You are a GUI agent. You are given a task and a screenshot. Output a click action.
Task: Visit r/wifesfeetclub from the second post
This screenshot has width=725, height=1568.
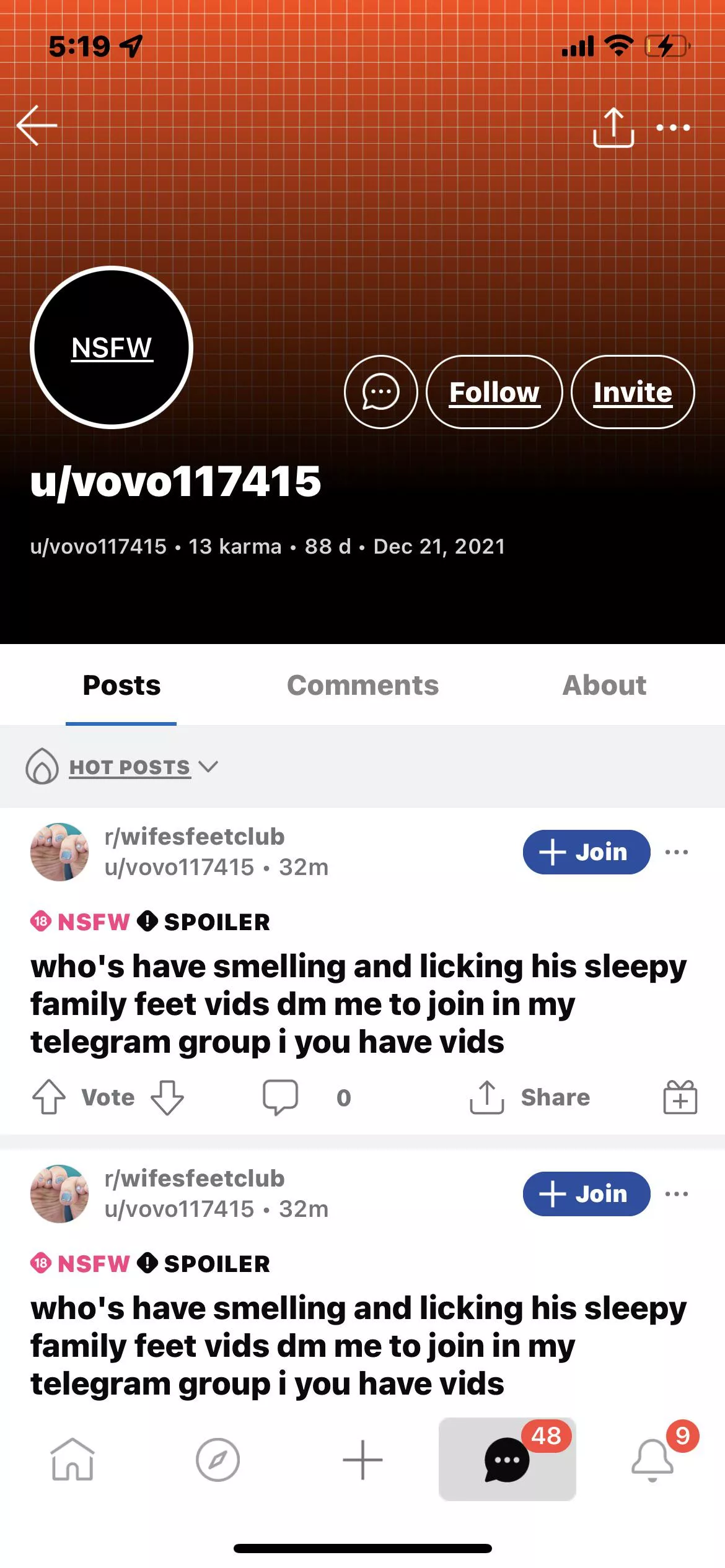coord(193,1178)
